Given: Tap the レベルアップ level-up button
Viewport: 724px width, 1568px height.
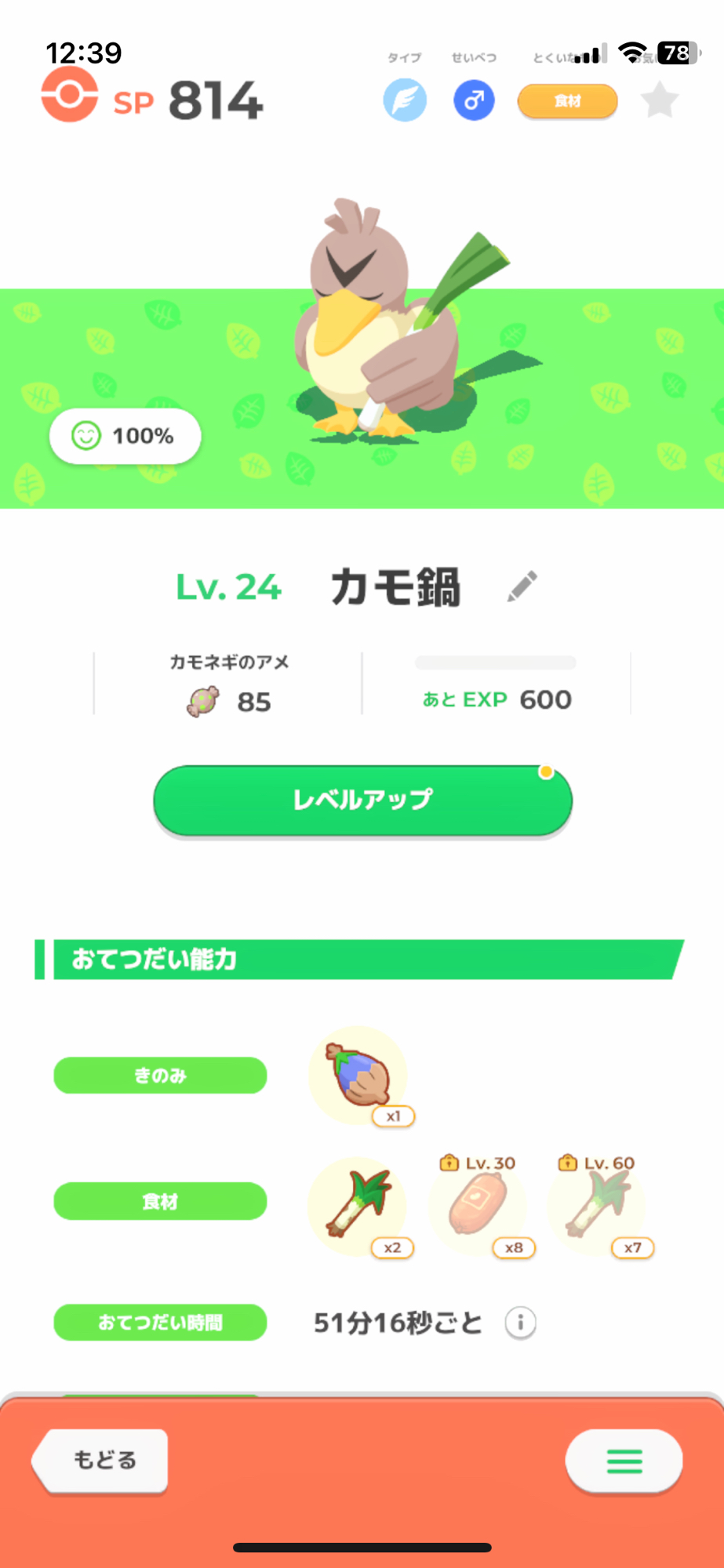Looking at the screenshot, I should pyautogui.click(x=362, y=800).
